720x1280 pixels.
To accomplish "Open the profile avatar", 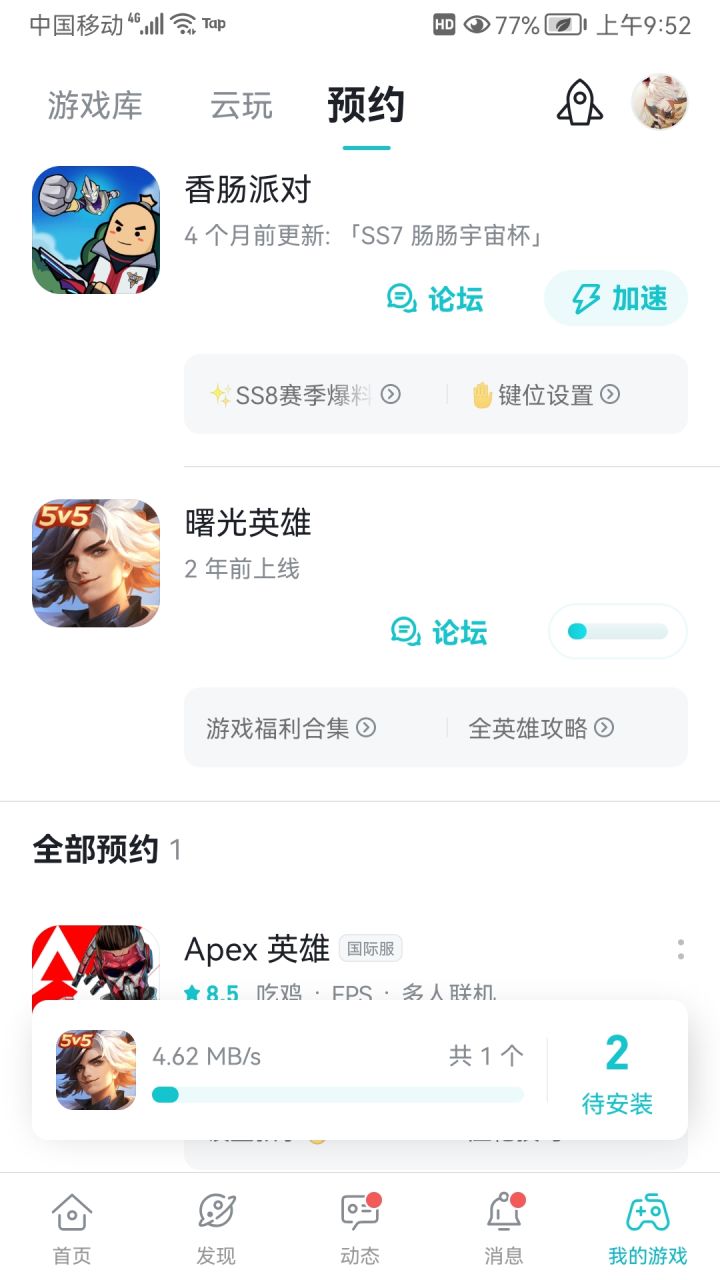I will coord(660,102).
